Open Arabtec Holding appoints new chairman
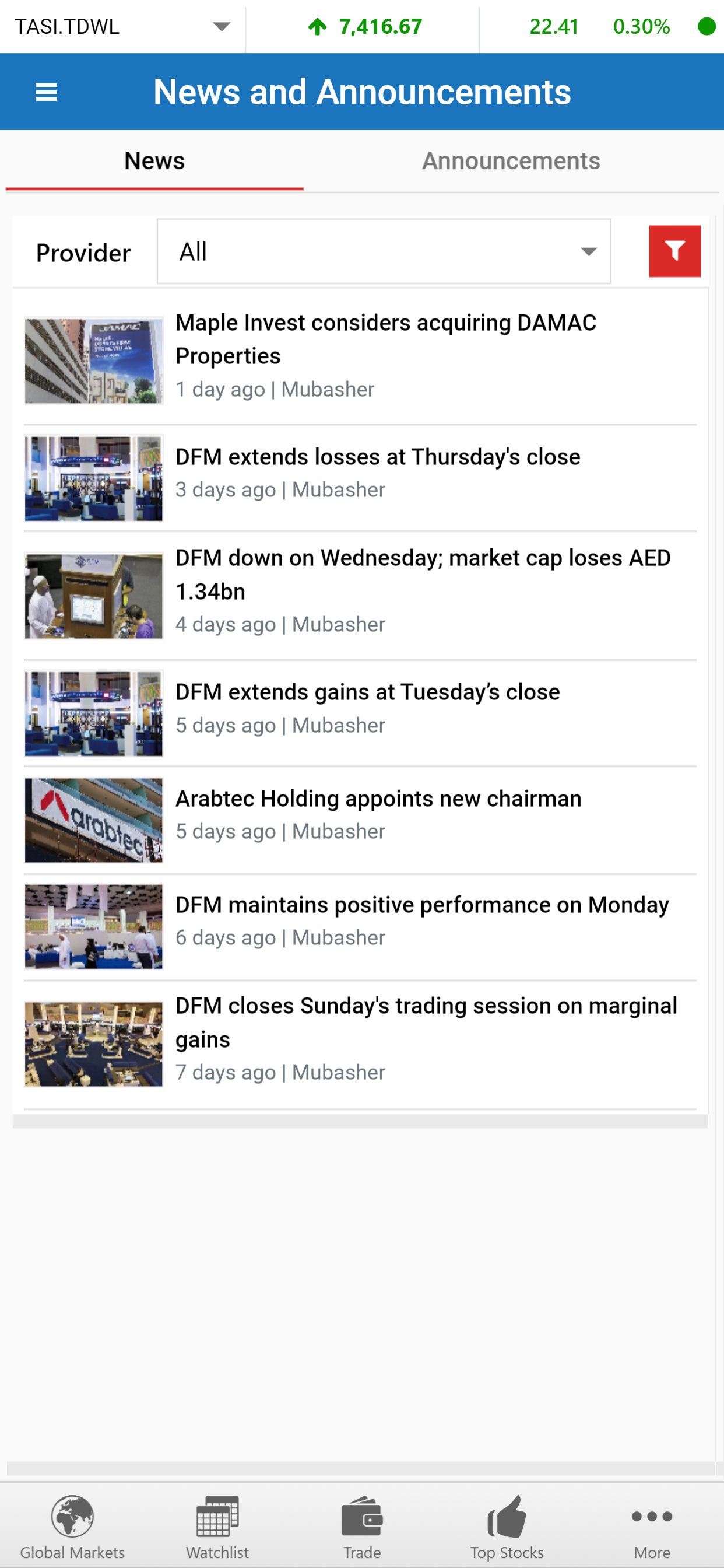 [x=360, y=820]
